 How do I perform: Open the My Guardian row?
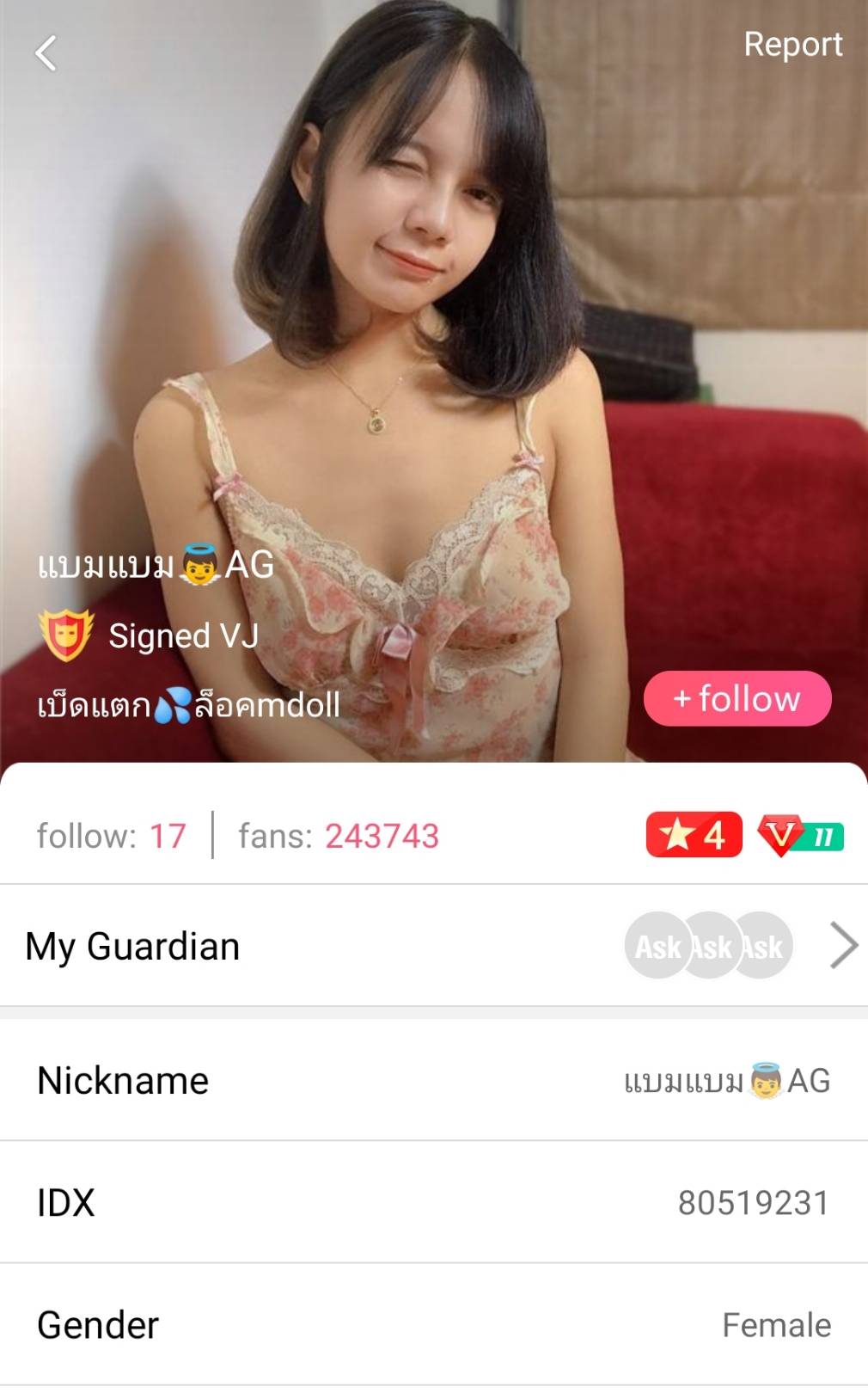pyautogui.click(x=434, y=946)
